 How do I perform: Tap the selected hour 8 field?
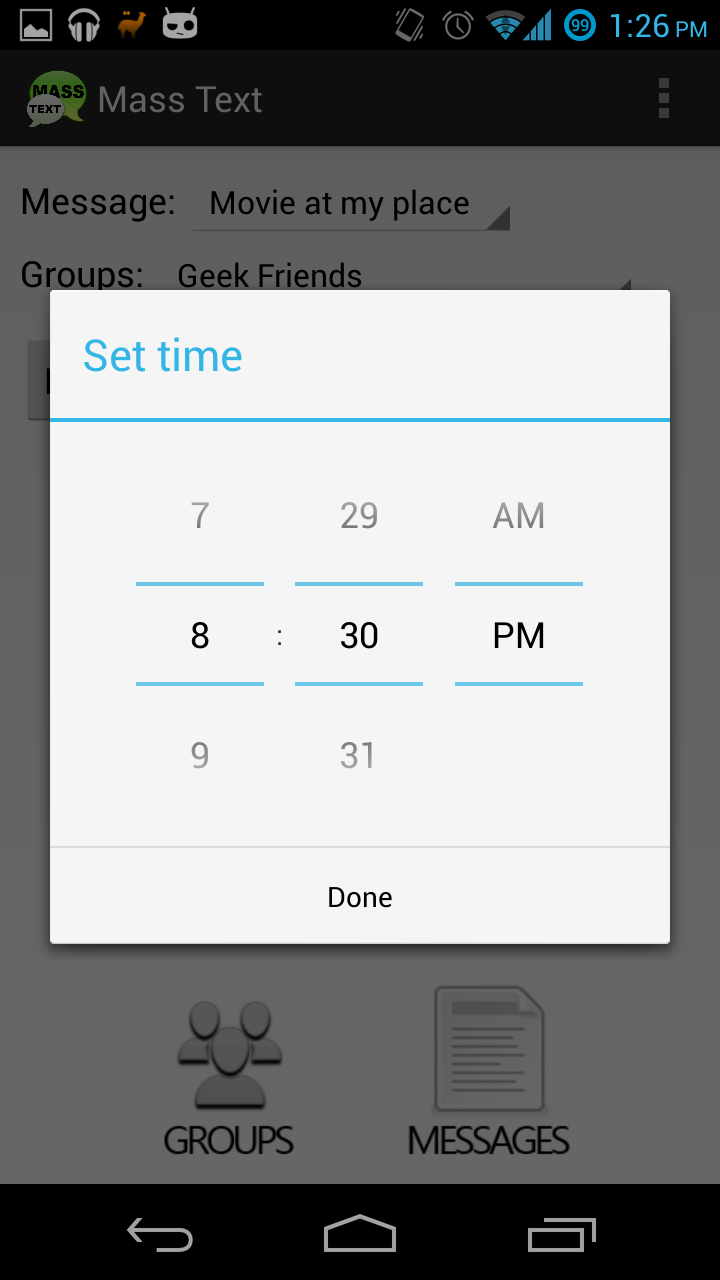(x=200, y=636)
